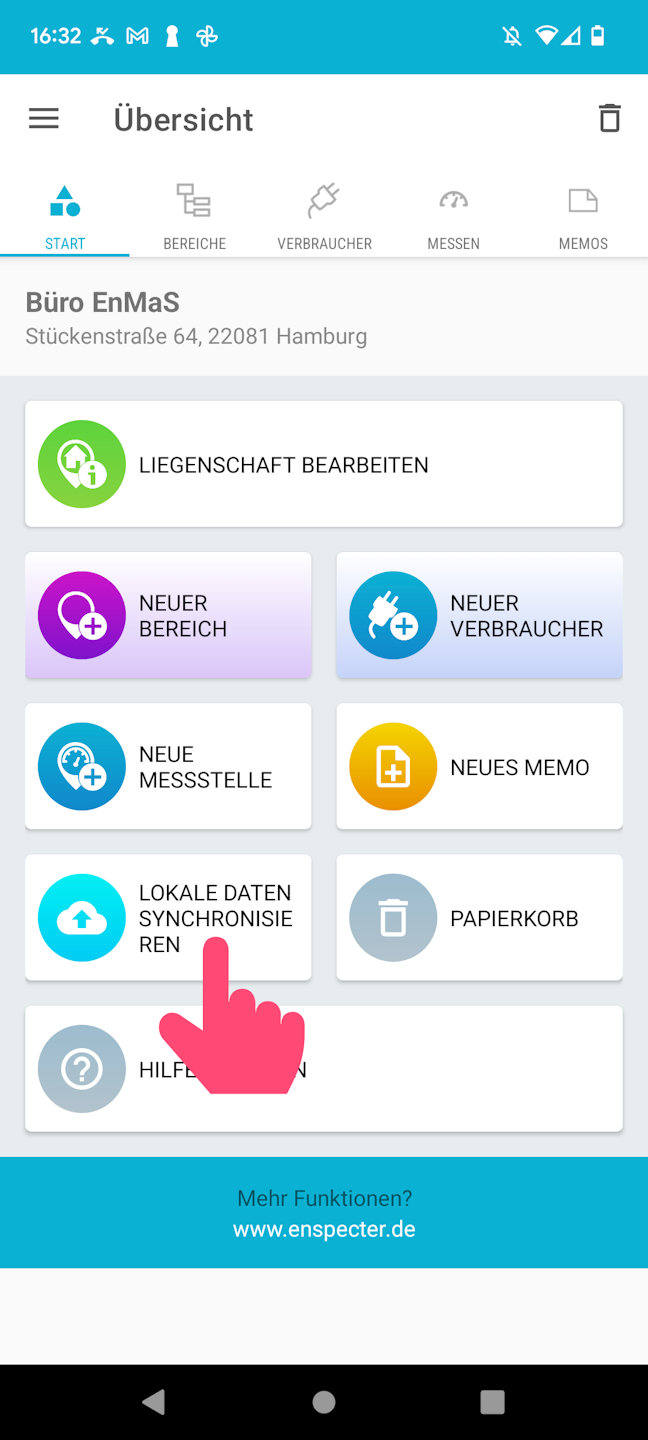648x1440 pixels.
Task: Tap the system back button
Action: [153, 1402]
